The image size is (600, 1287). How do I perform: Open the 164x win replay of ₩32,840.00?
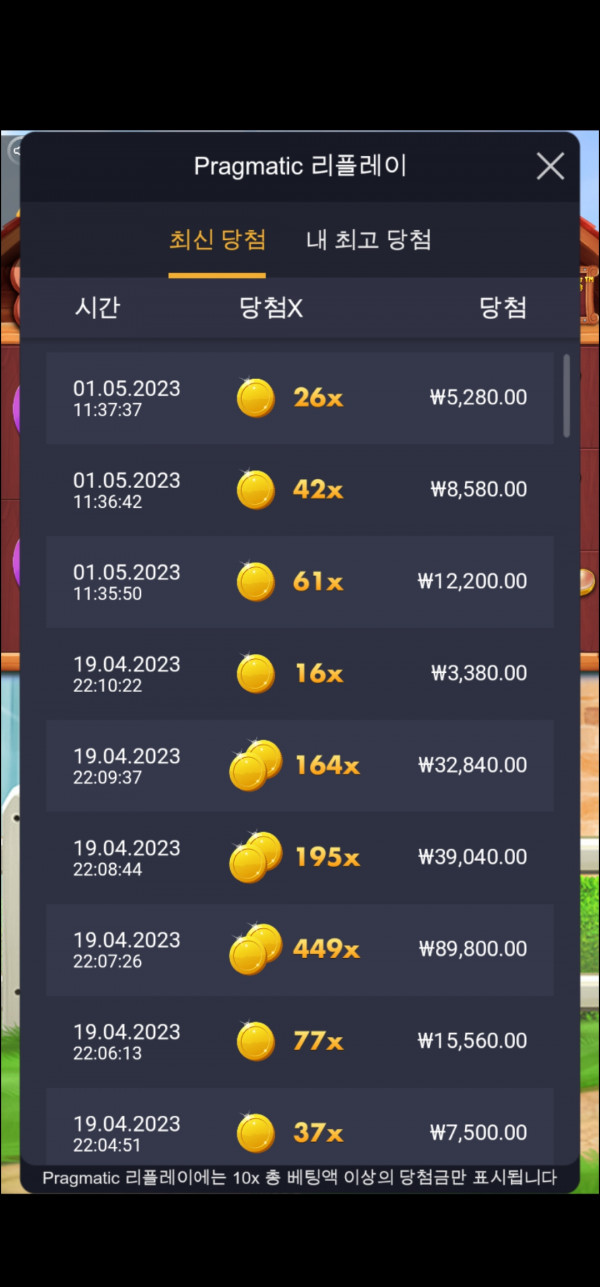[300, 766]
